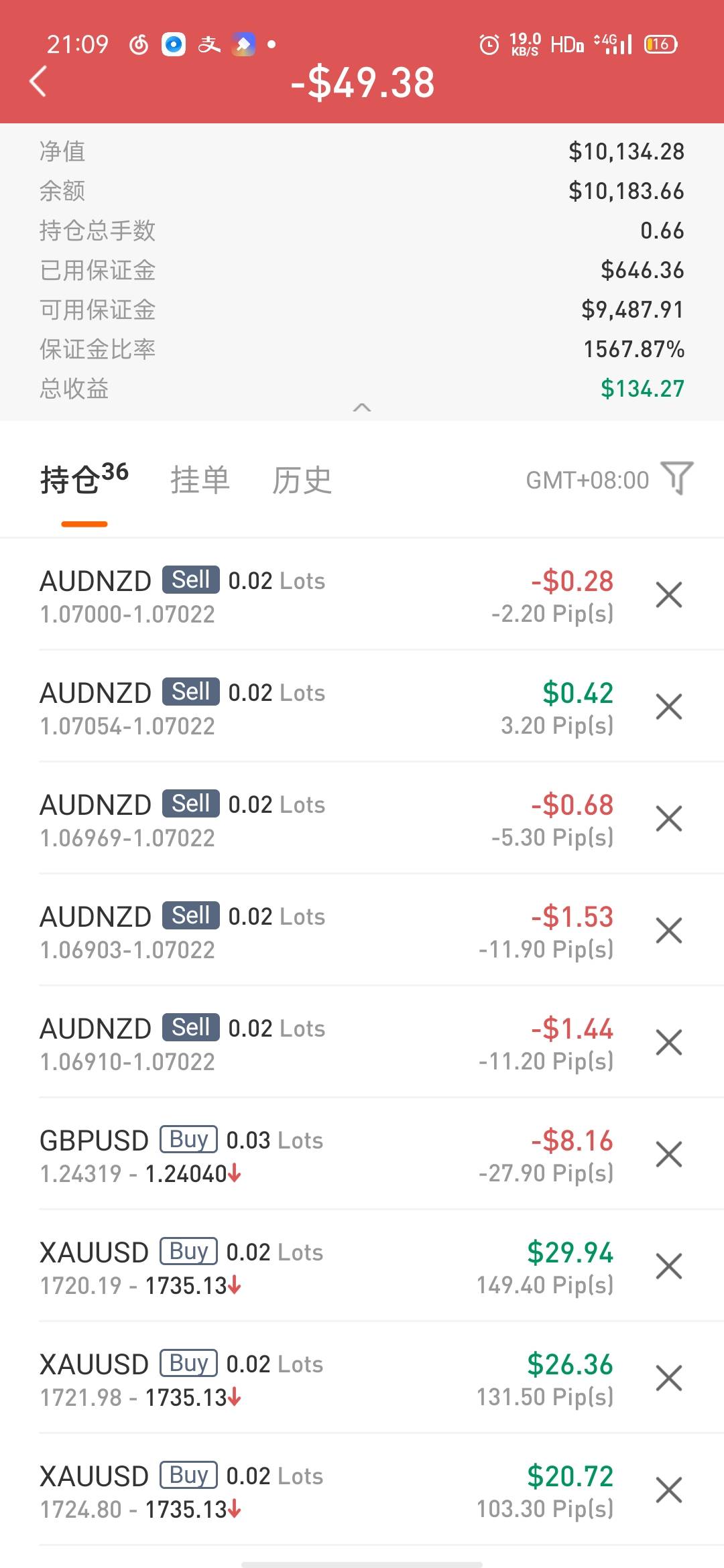Screen dimensions: 724x1568
Task: Close the AUDNZD position opened at 1.06903
Action: click(x=668, y=931)
